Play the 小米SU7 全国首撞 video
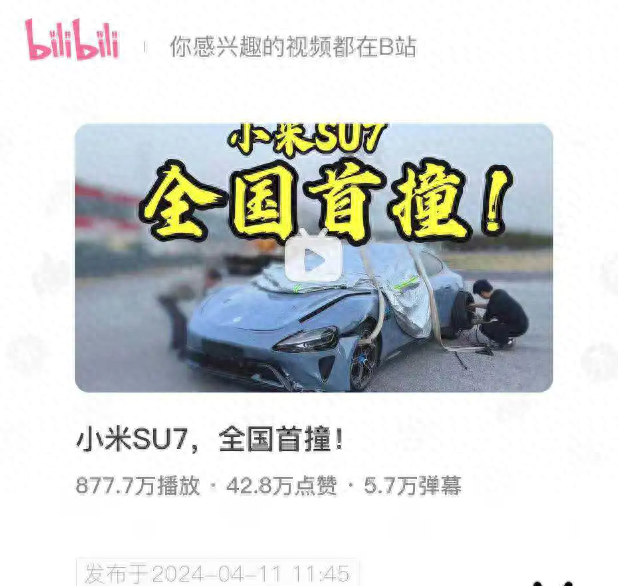This screenshot has width=618, height=586. point(313,261)
